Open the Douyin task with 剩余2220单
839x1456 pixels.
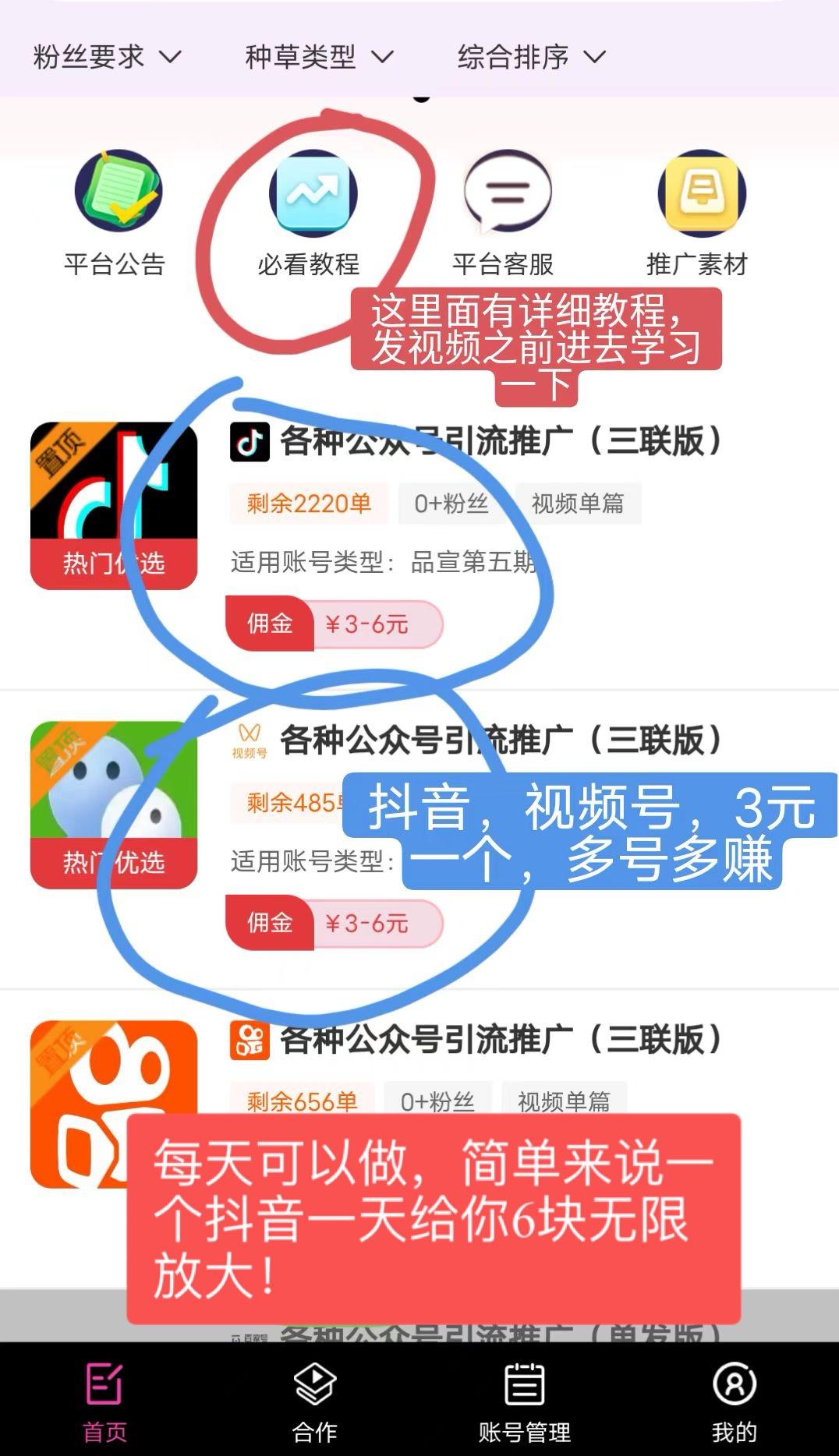pyautogui.click(x=499, y=442)
